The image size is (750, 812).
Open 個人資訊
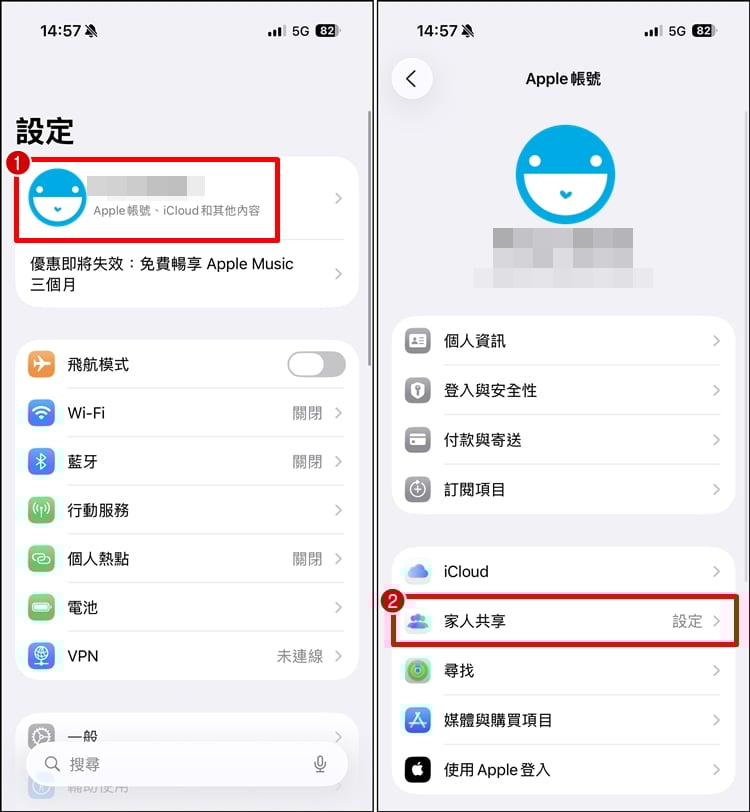(562, 341)
